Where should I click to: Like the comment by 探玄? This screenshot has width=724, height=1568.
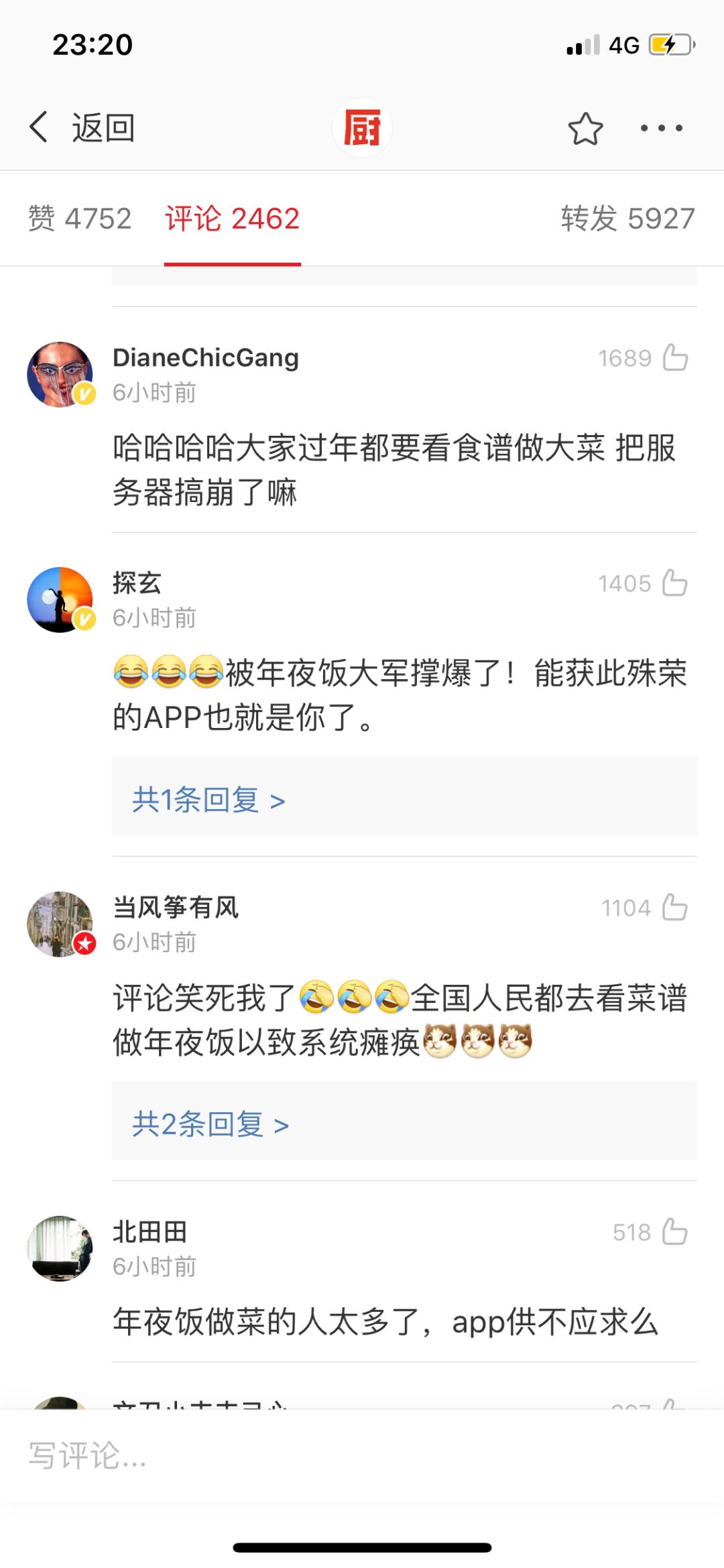point(674,583)
